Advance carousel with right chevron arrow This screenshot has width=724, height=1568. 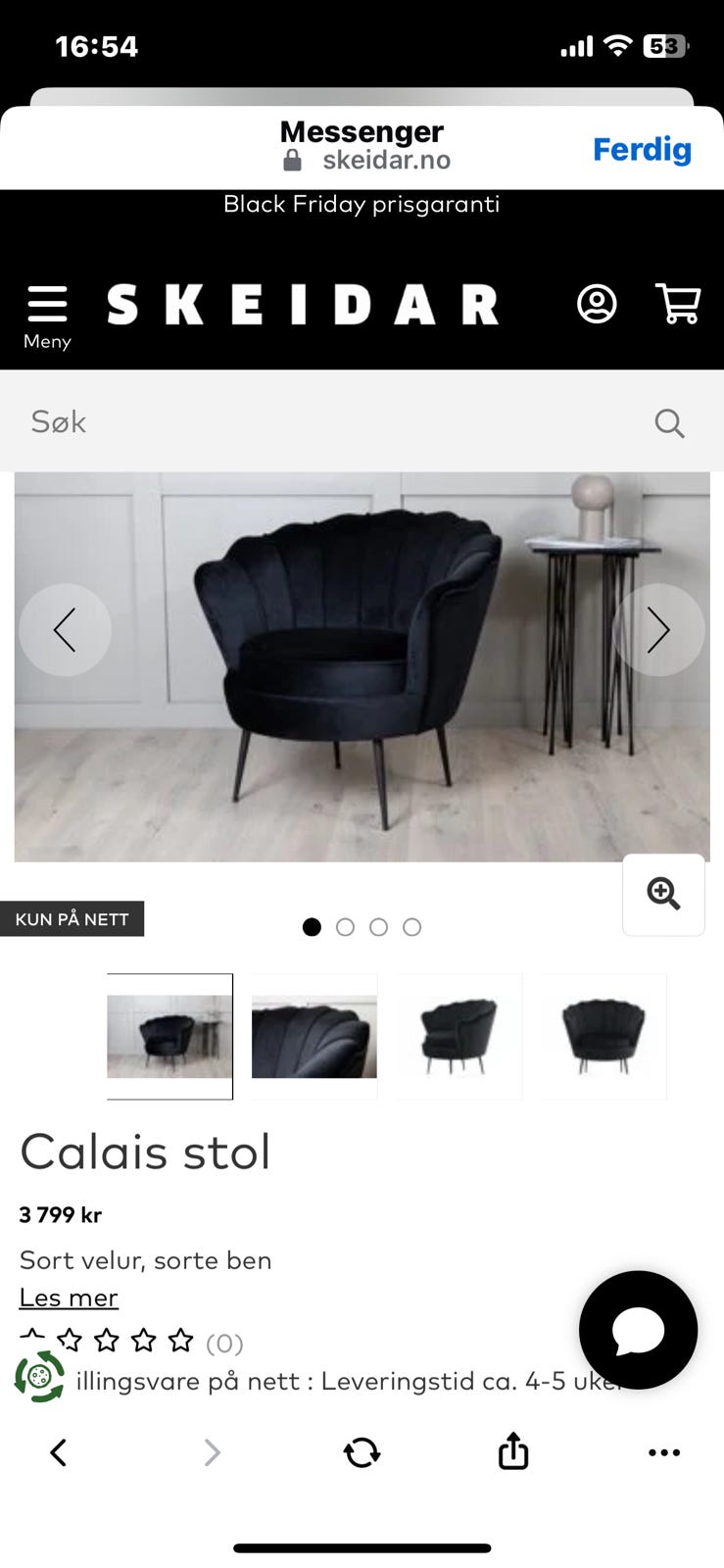(x=658, y=630)
